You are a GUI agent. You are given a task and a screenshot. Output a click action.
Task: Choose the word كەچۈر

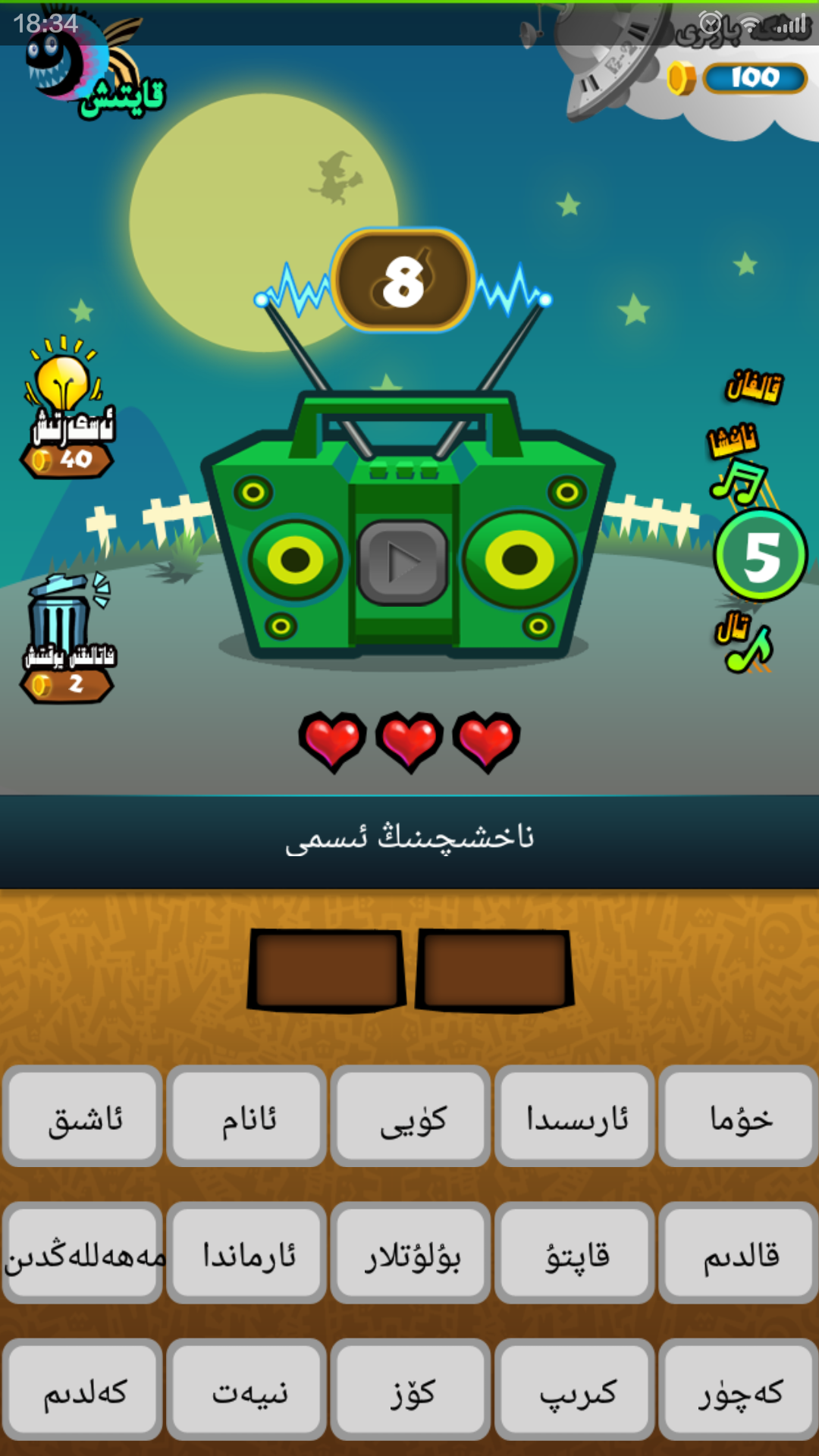(739, 1389)
